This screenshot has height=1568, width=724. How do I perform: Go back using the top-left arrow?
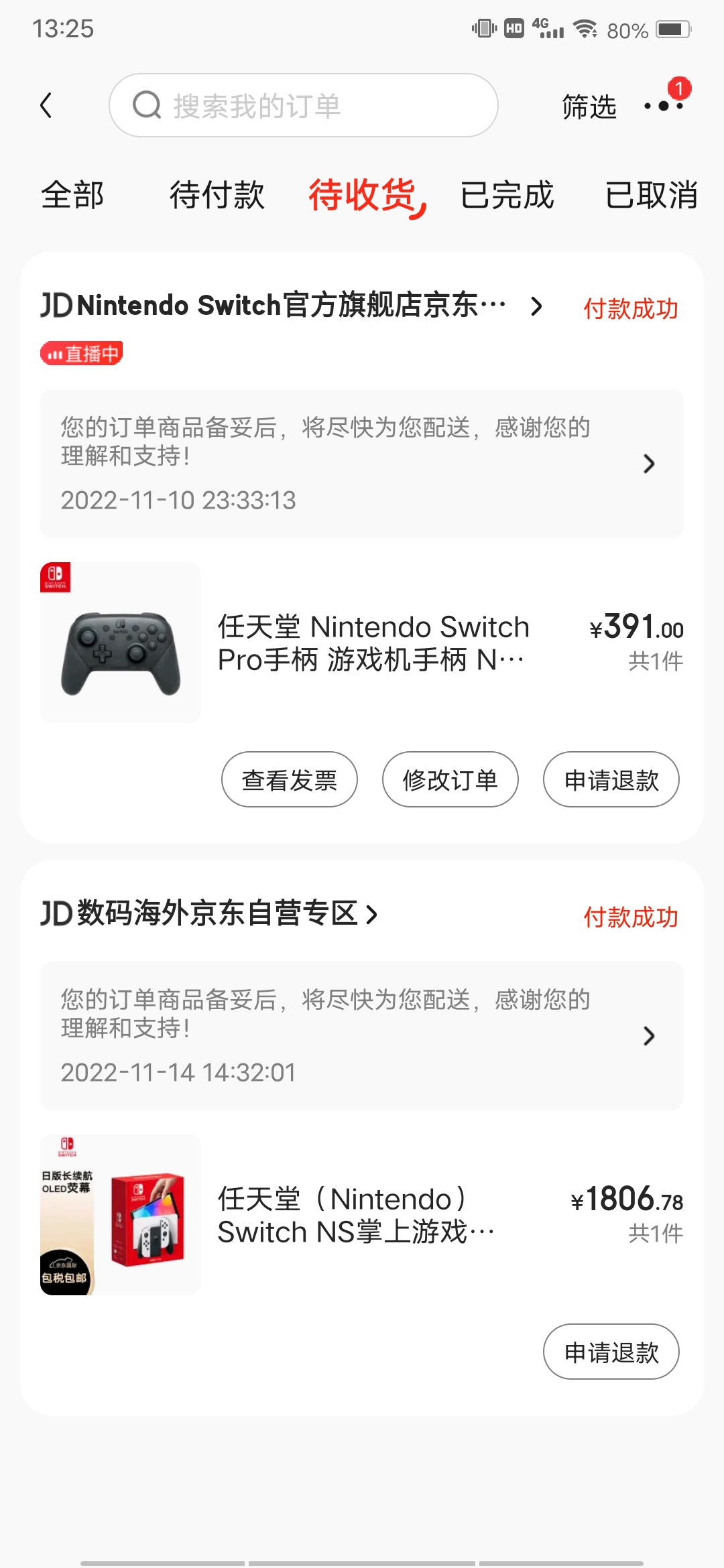pos(46,105)
